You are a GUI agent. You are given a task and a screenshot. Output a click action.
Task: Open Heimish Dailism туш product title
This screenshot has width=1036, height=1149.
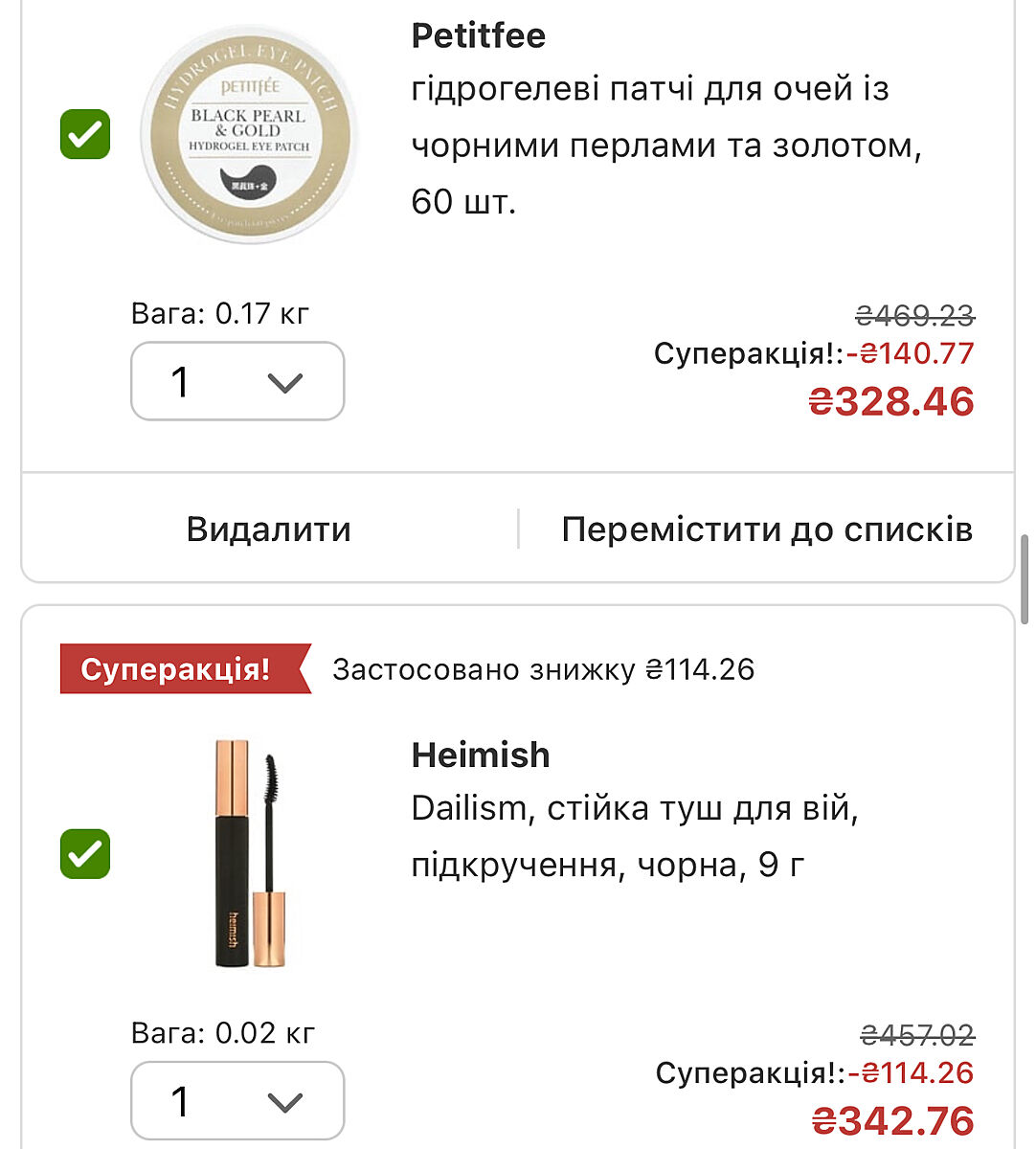click(634, 836)
